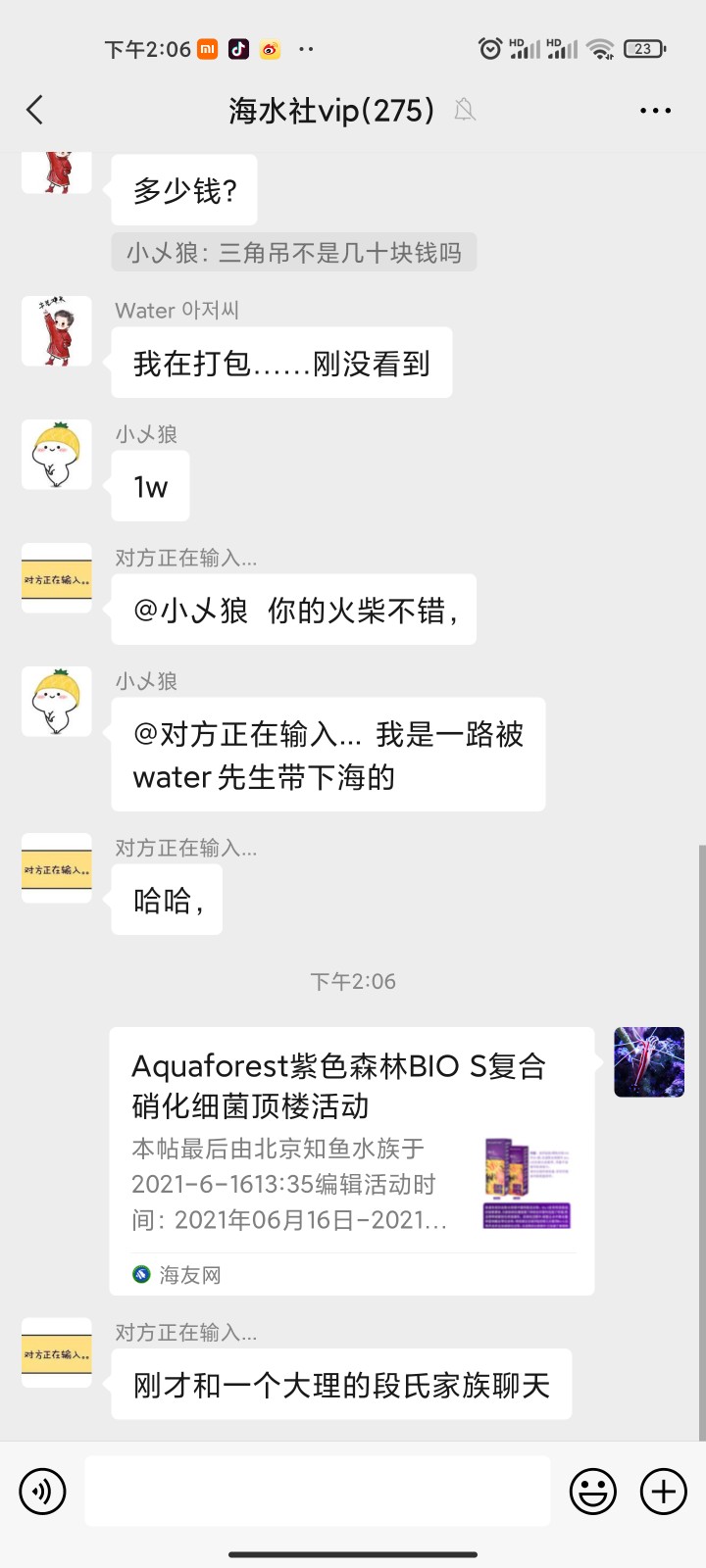Focus the message text field

pyautogui.click(x=318, y=1491)
